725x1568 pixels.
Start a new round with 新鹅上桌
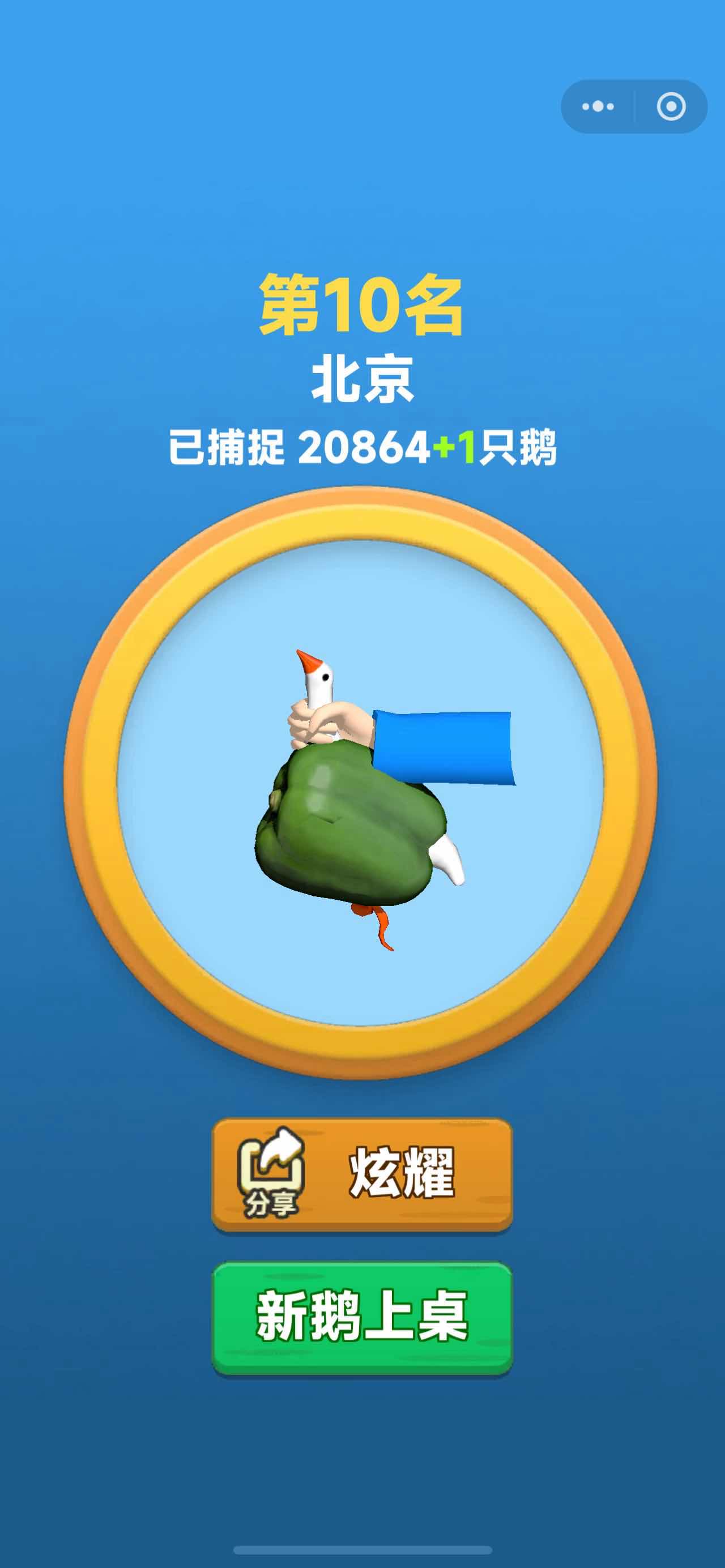pos(362,1317)
